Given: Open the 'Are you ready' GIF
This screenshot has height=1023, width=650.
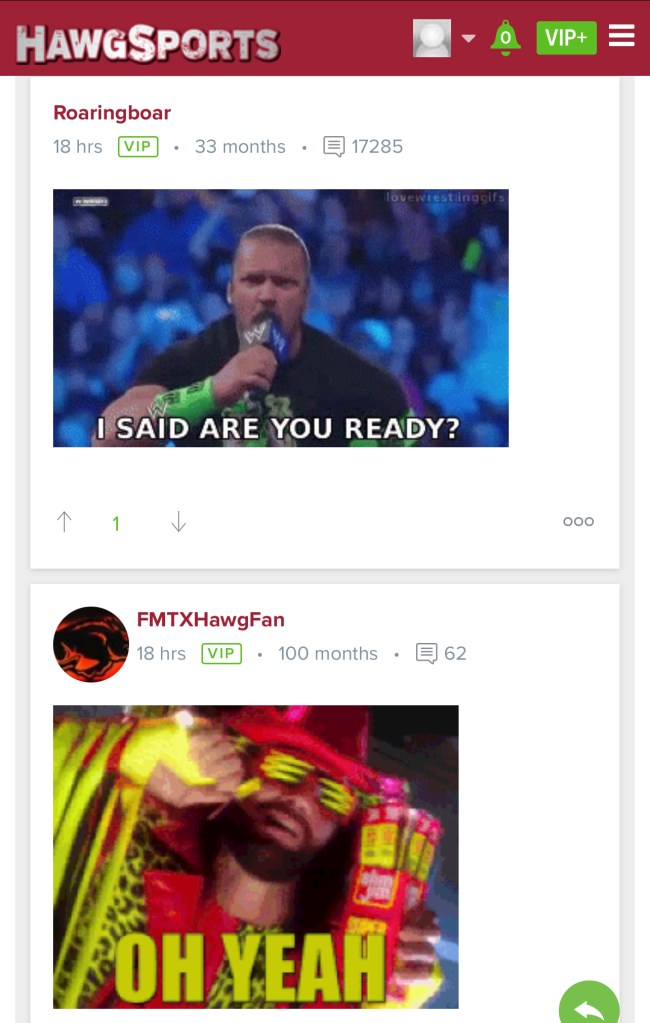Looking at the screenshot, I should tap(280, 317).
